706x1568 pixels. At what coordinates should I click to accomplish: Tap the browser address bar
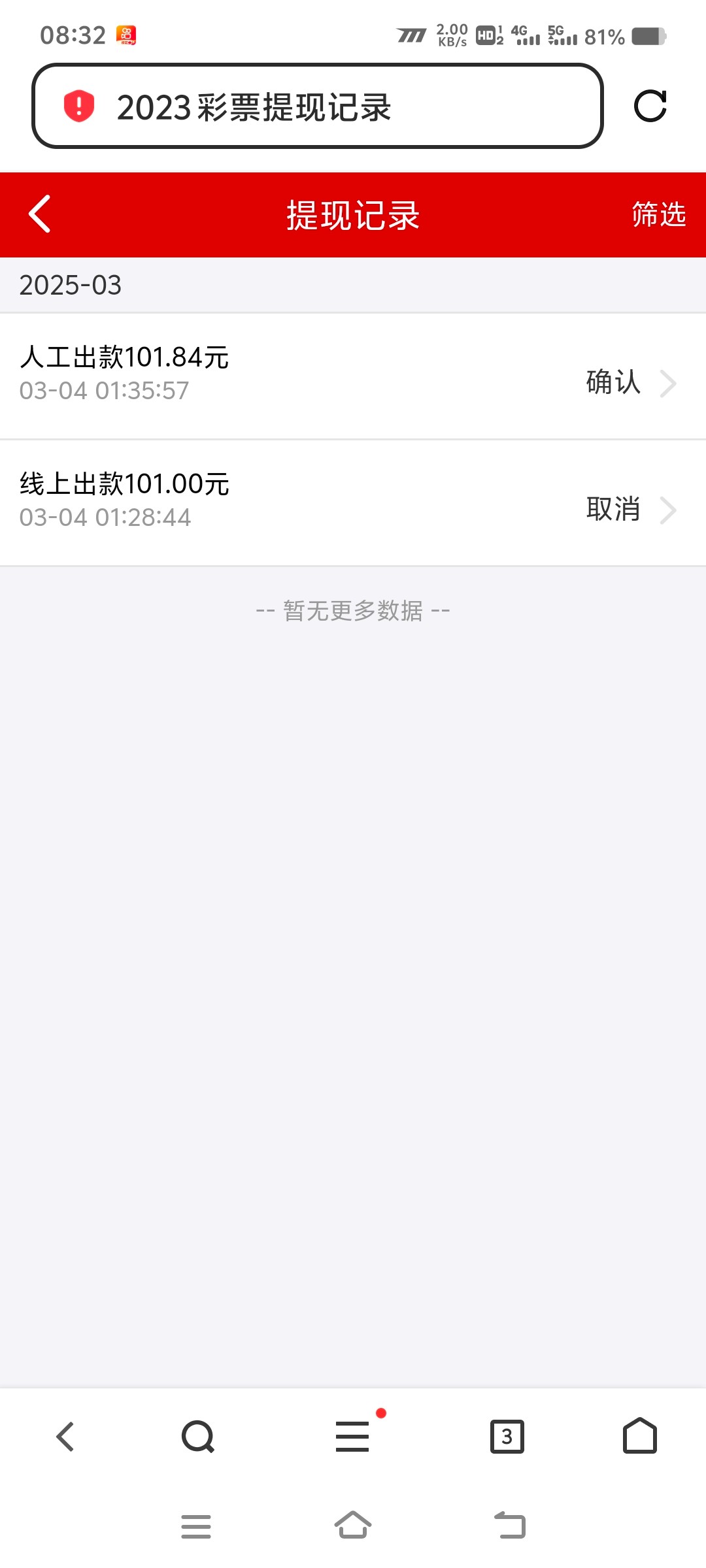click(318, 106)
